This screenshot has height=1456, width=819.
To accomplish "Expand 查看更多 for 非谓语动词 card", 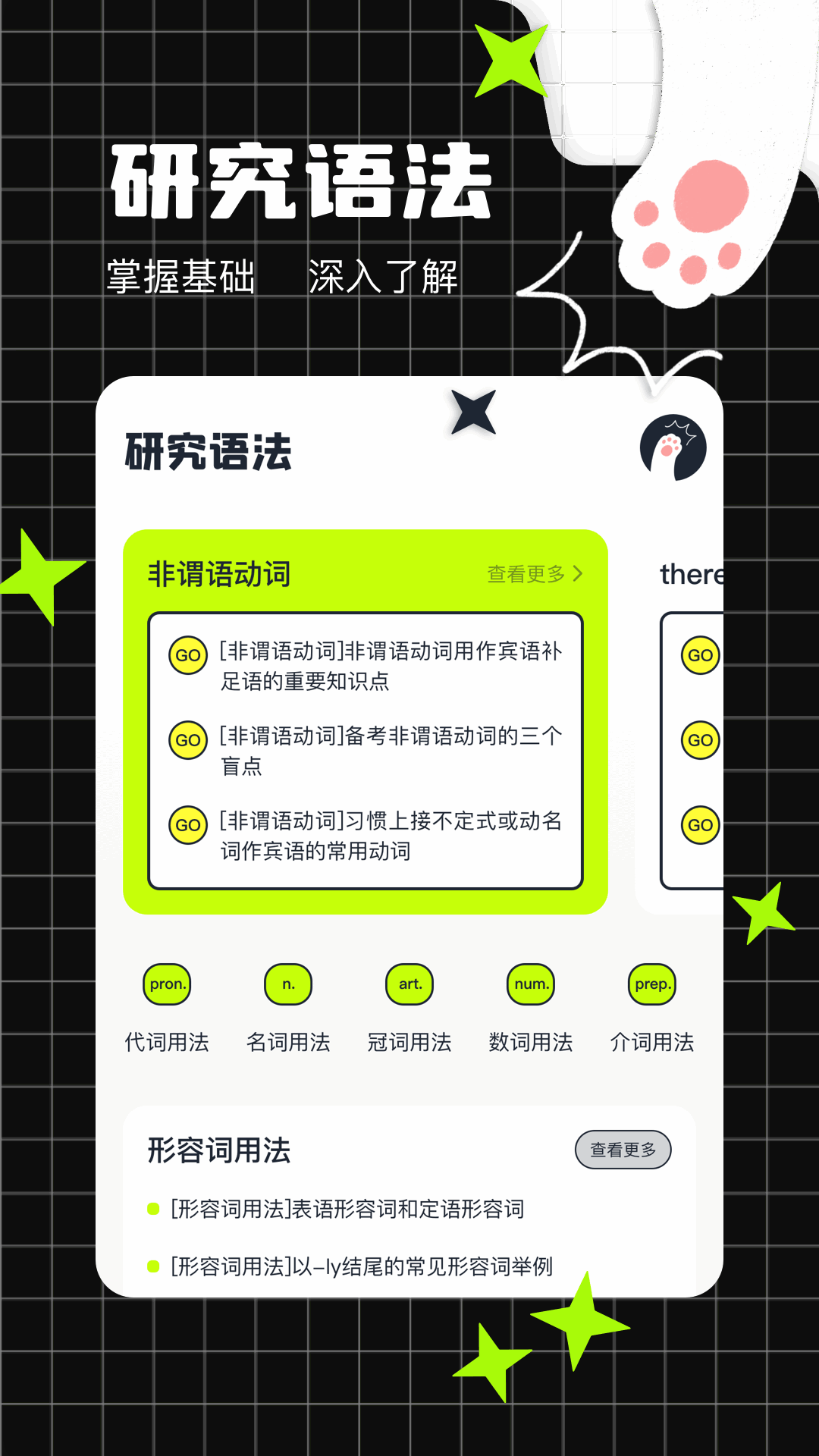I will 533,575.
